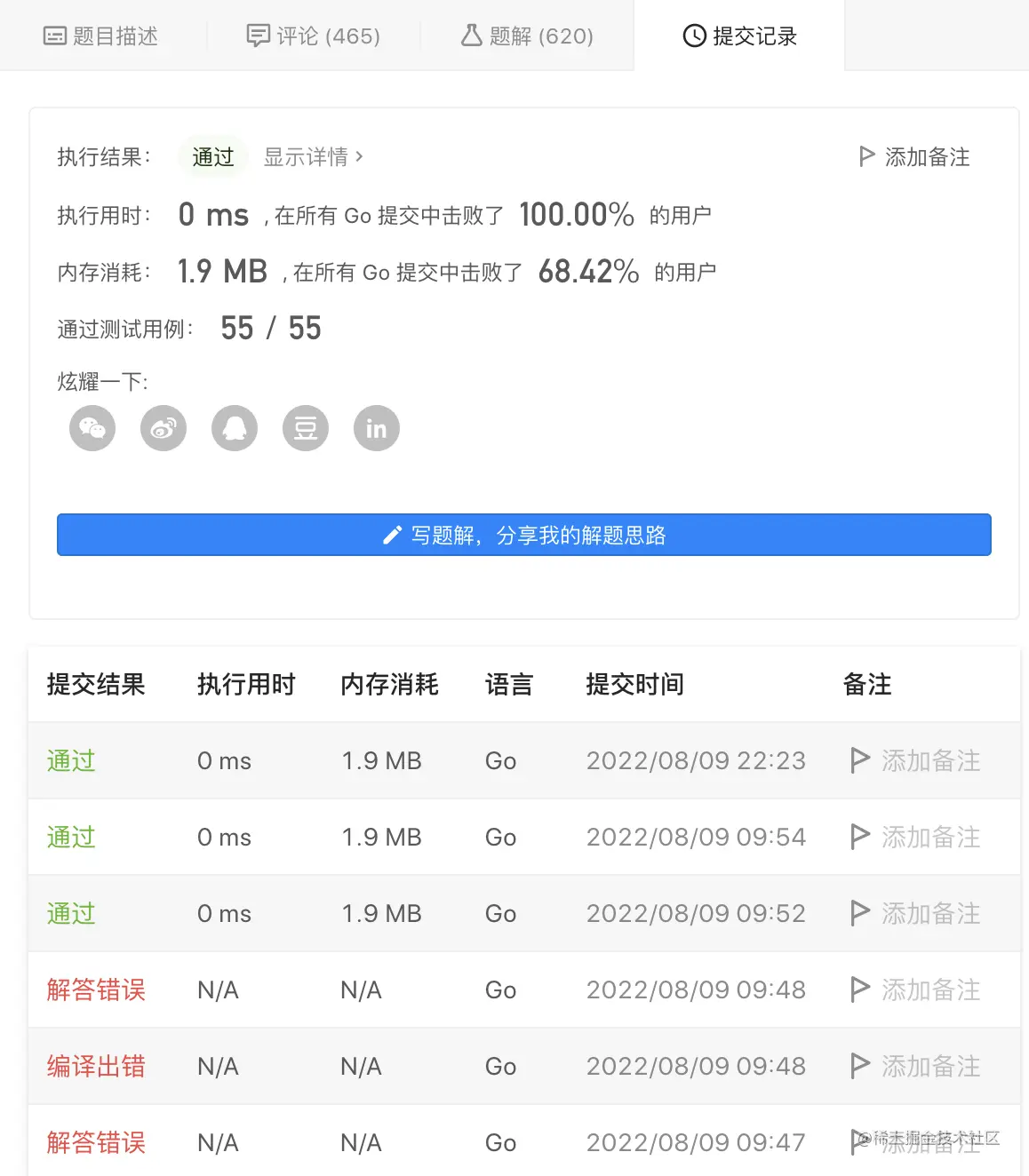This screenshot has height=1176, width=1029.
Task: Share the result to QQ
Action: tap(235, 428)
